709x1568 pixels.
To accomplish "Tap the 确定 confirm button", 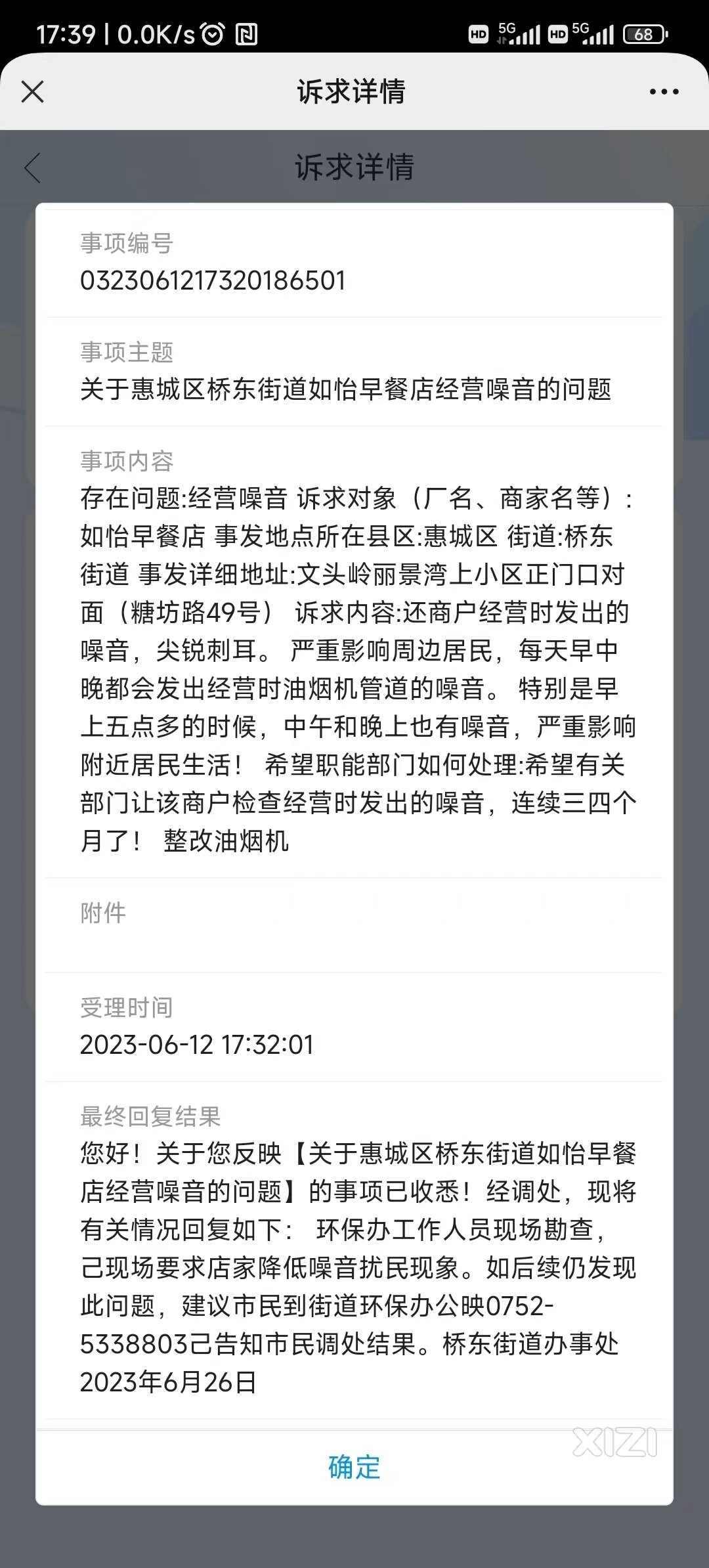I will coord(354,1467).
